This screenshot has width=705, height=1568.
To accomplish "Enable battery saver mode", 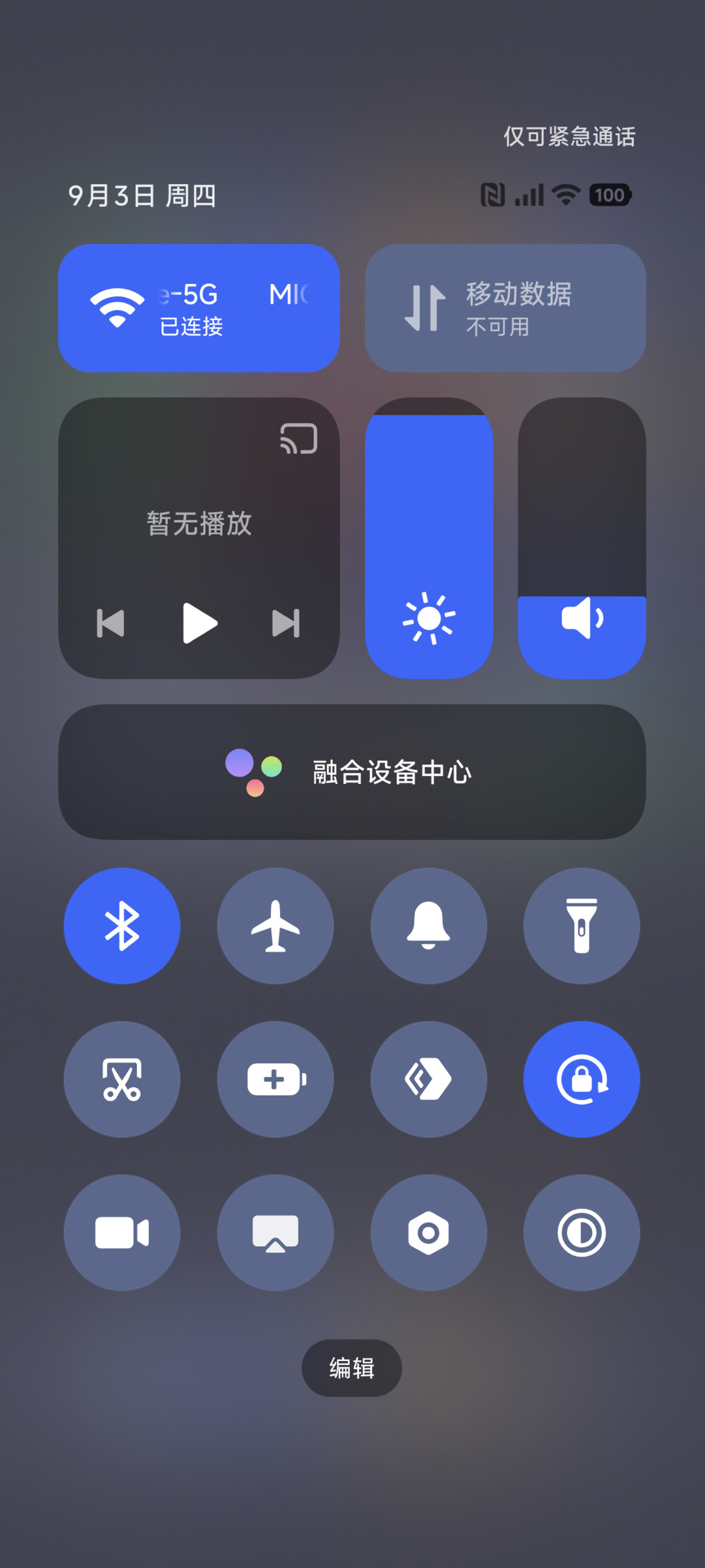I will point(275,1079).
